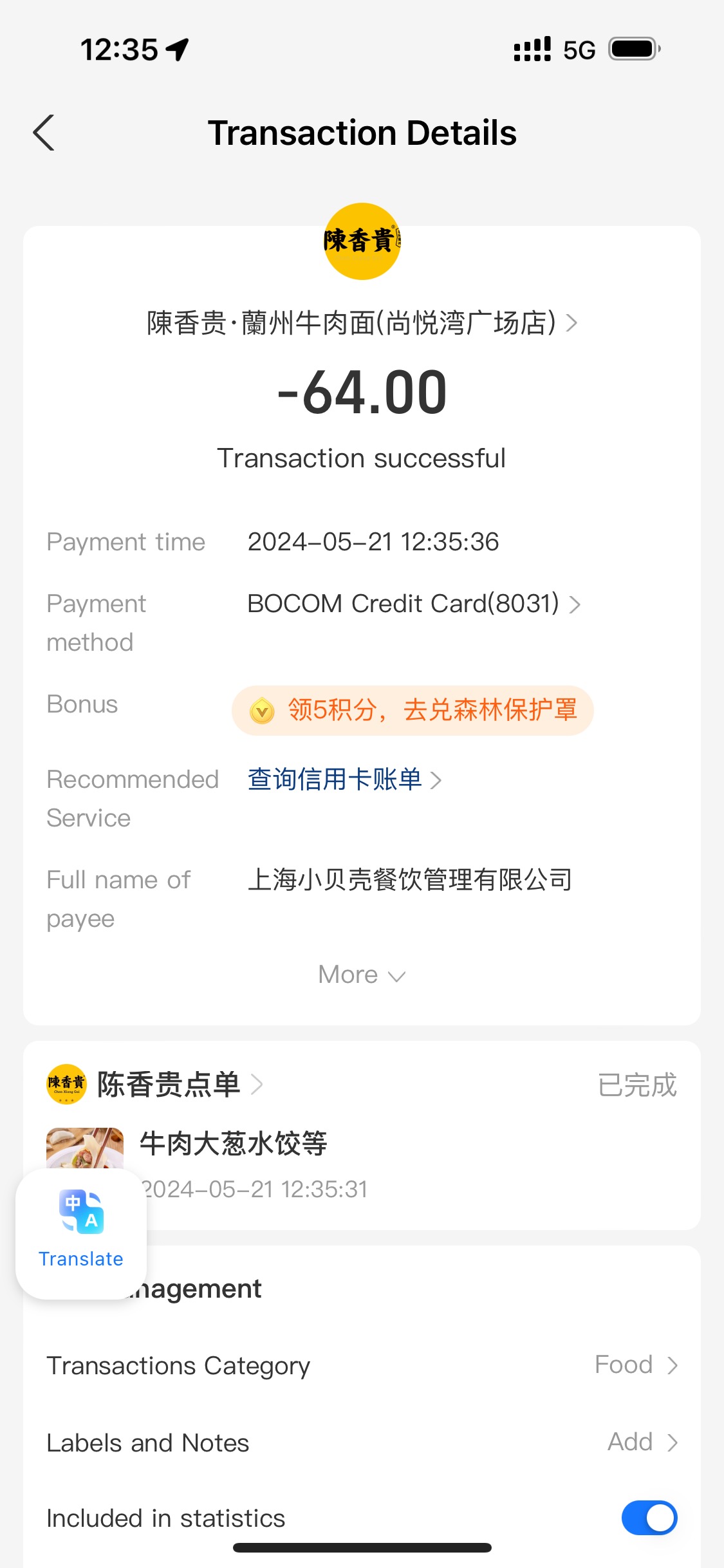724x1568 pixels.
Task: Open 陈香贵点单 mini program
Action: tap(154, 1085)
